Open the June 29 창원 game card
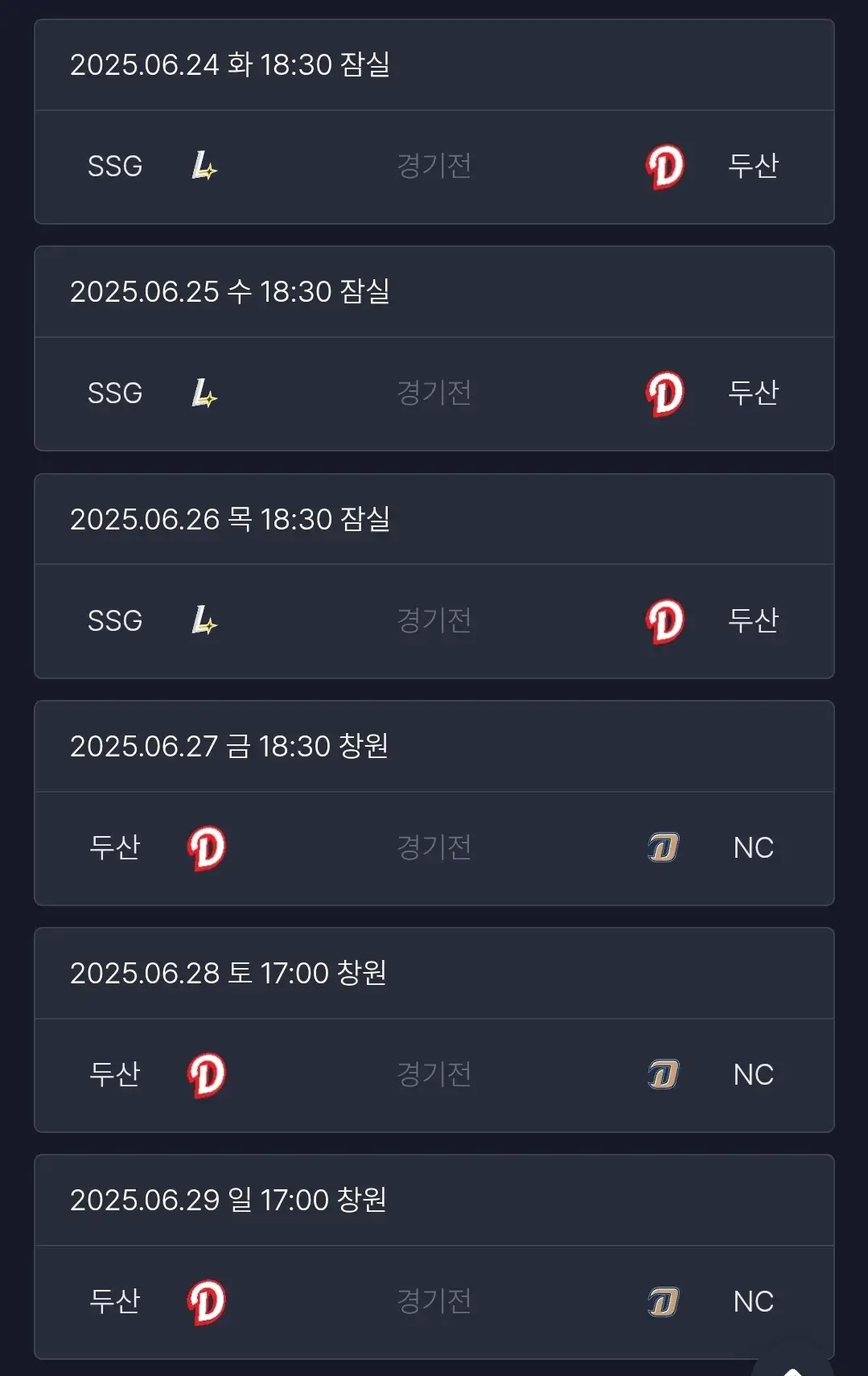Viewport: 868px width, 1376px height. pos(434,1201)
